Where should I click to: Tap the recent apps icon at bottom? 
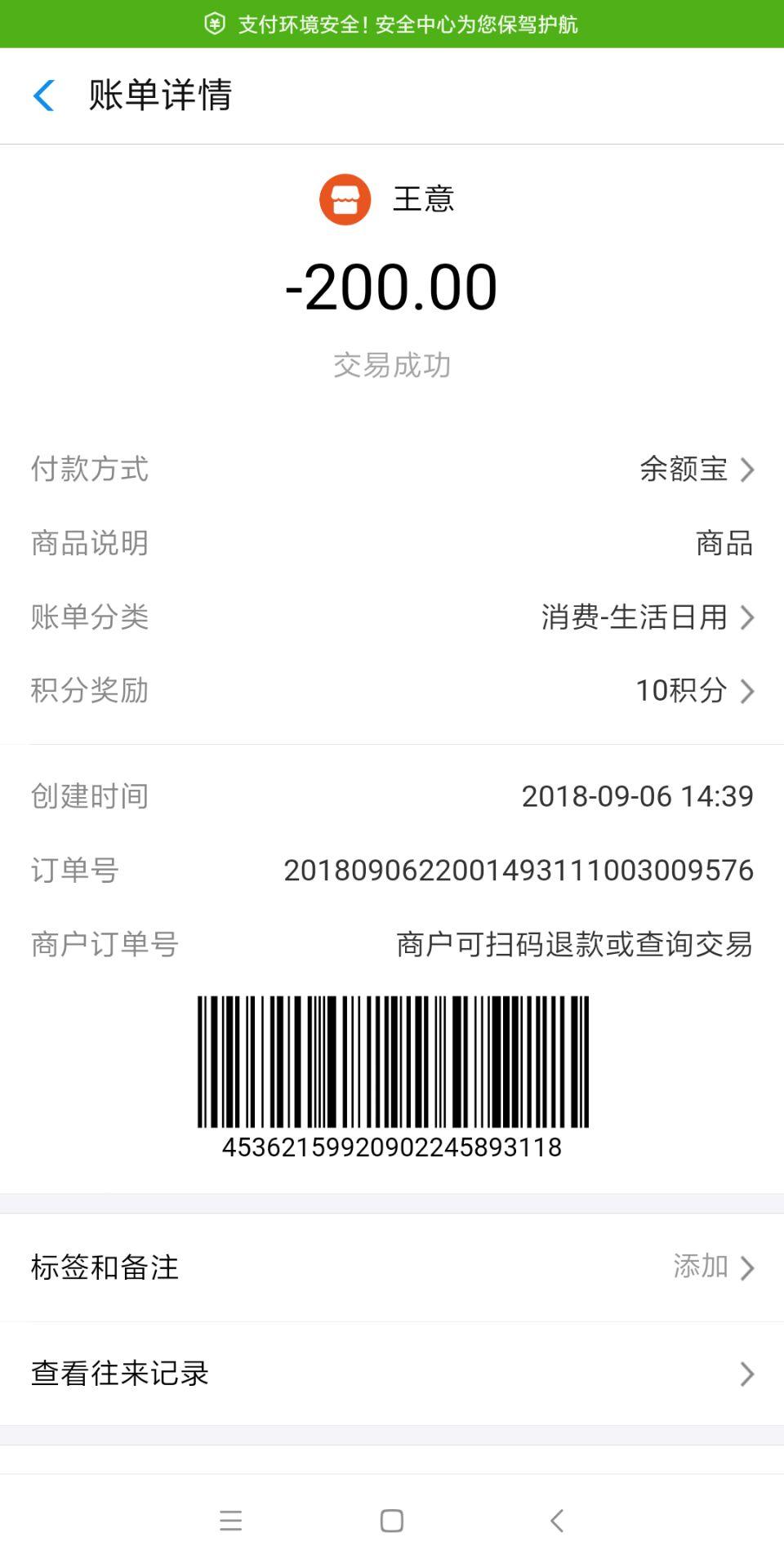click(x=230, y=1521)
